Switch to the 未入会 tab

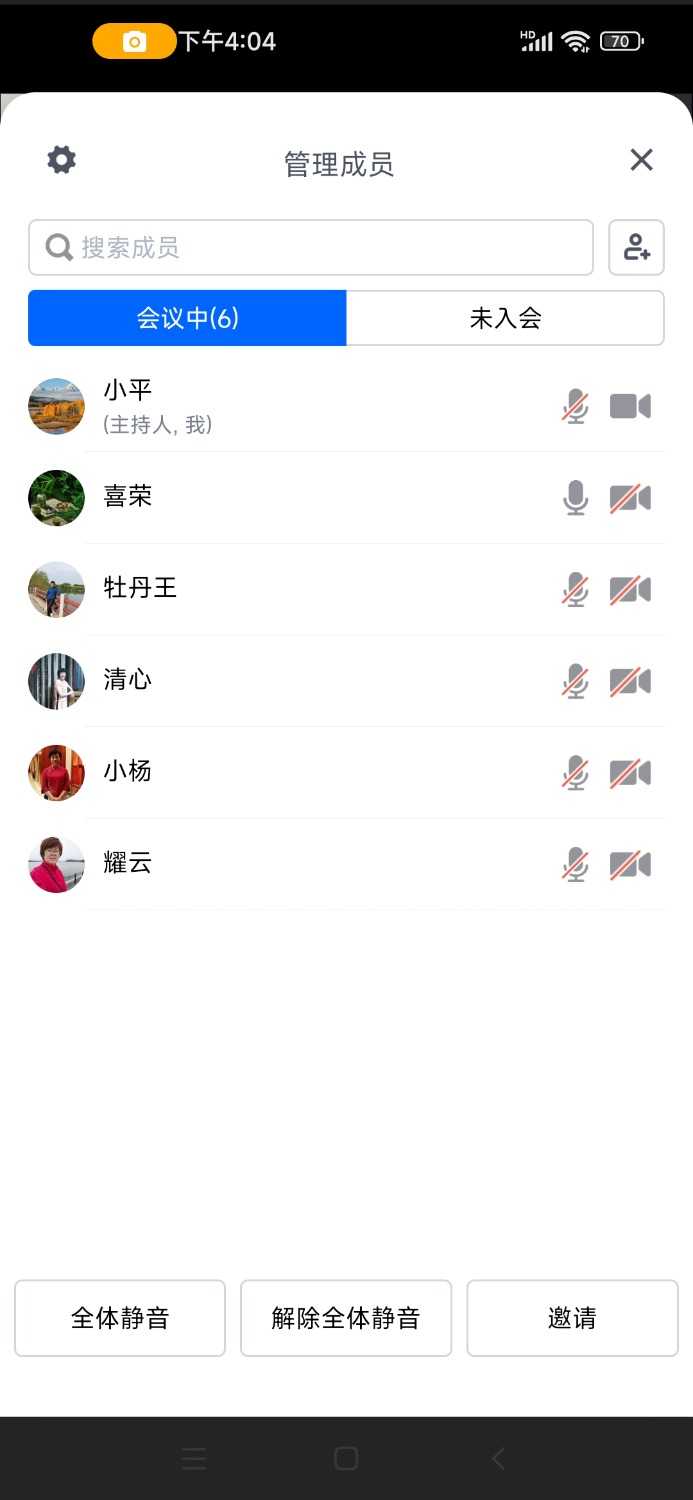point(505,318)
